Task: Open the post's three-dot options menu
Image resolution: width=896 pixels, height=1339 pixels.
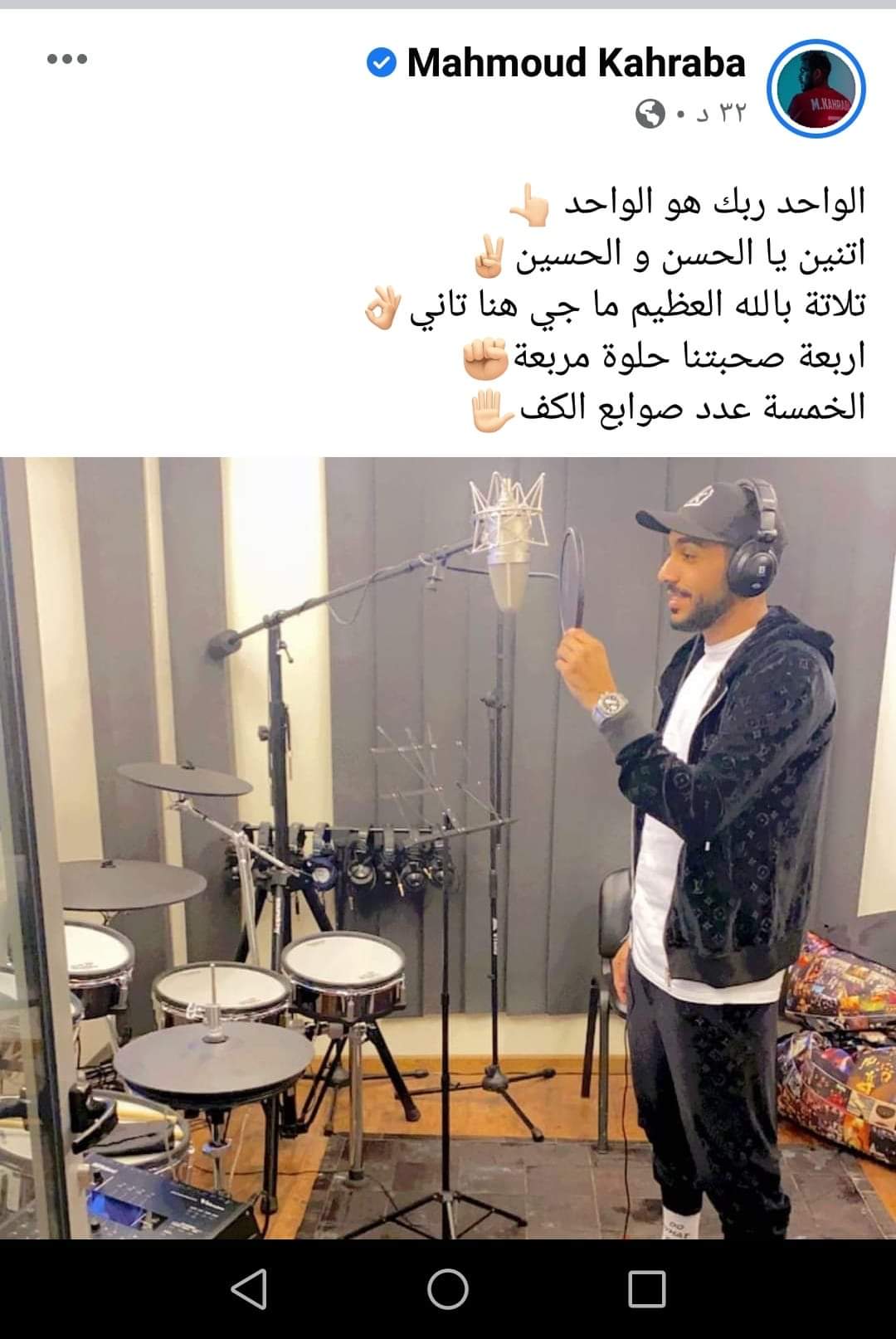Action: tap(67, 59)
